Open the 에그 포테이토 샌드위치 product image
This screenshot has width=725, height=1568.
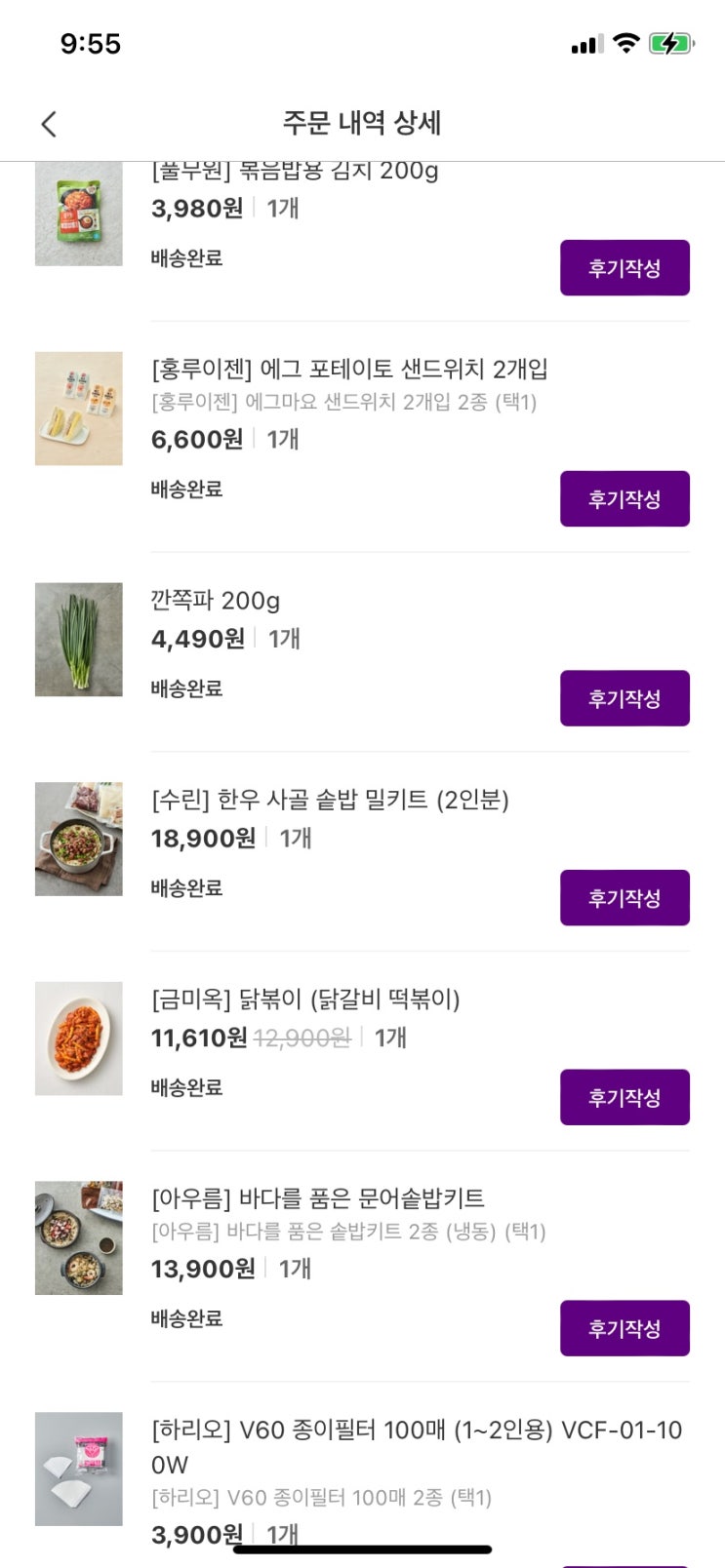pyautogui.click(x=79, y=409)
